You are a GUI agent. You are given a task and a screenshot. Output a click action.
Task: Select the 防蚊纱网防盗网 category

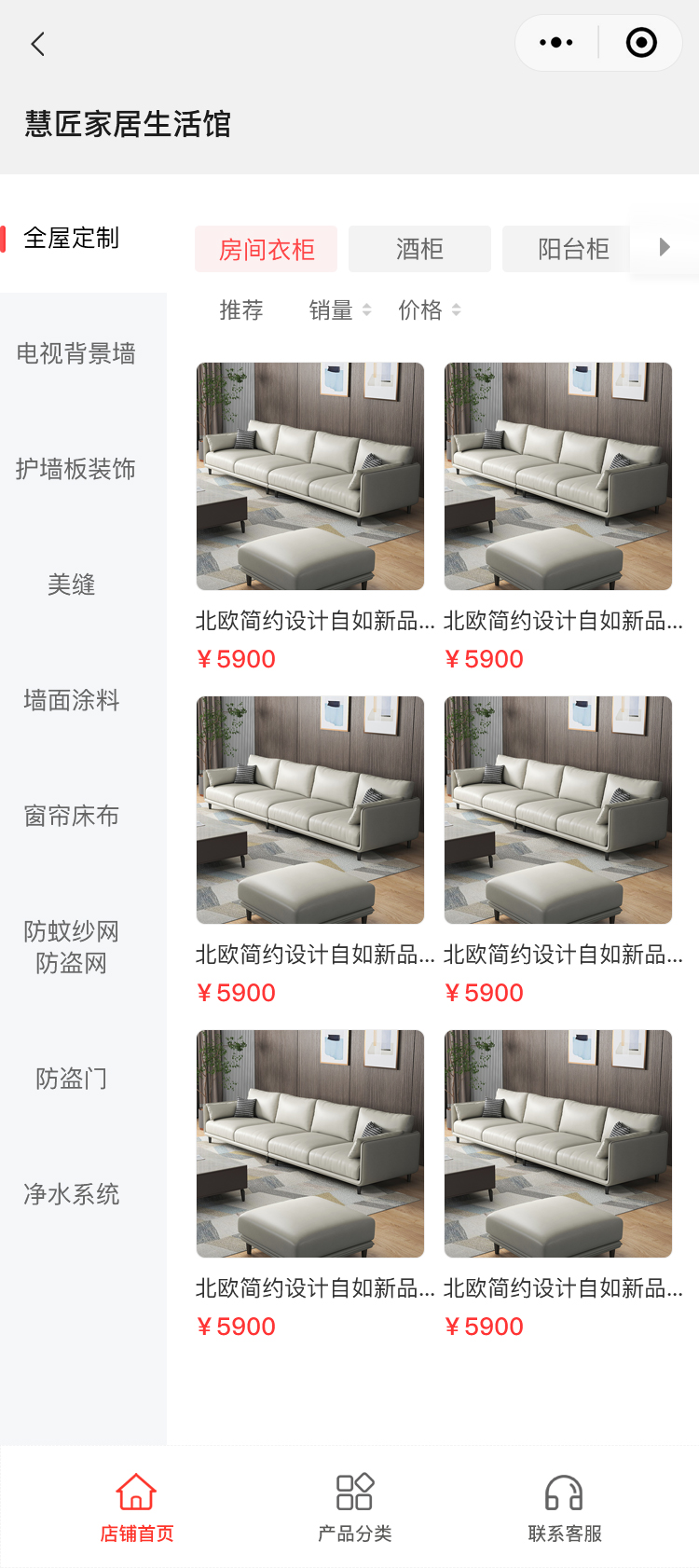[x=72, y=947]
